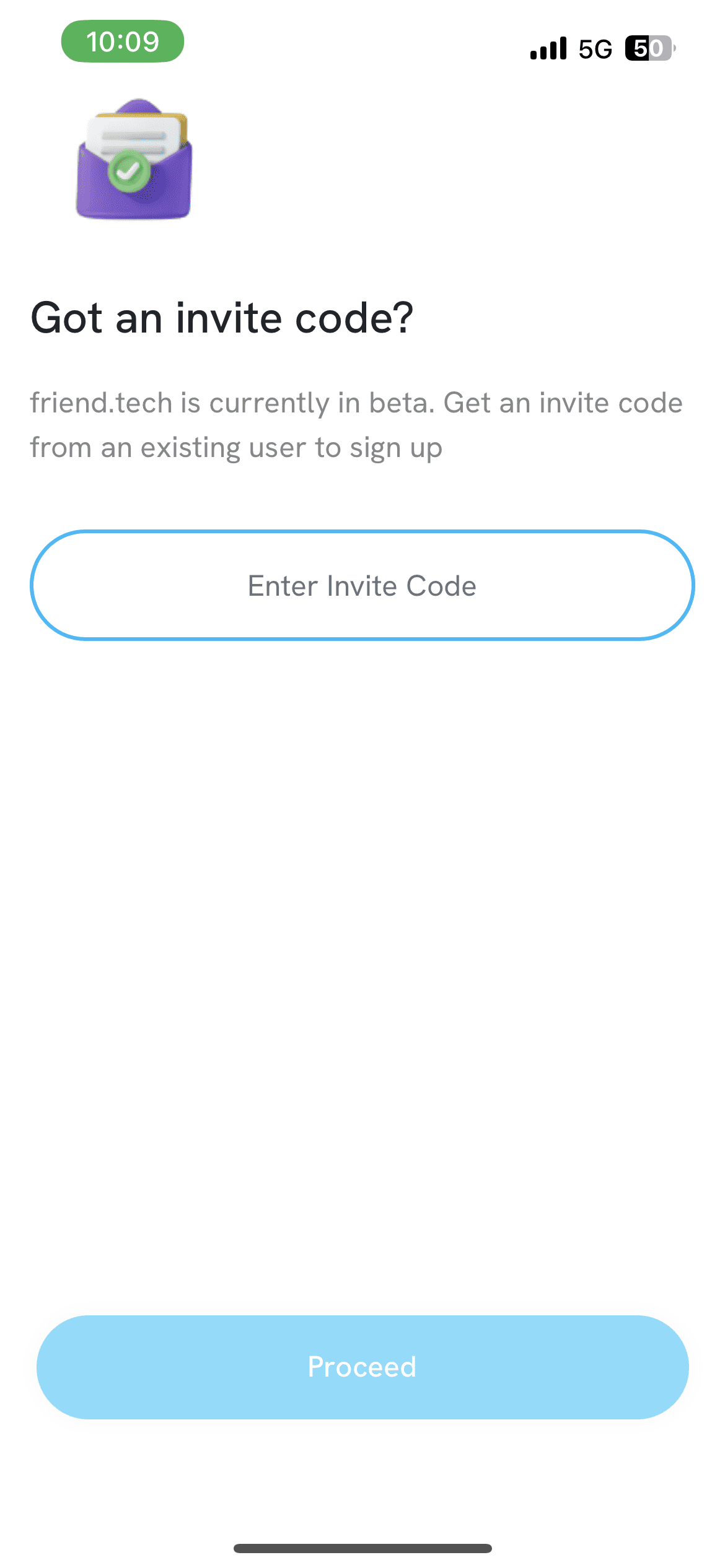The width and height of the screenshot is (725, 1568).
Task: Tap the Proceed button
Action: 362,1367
